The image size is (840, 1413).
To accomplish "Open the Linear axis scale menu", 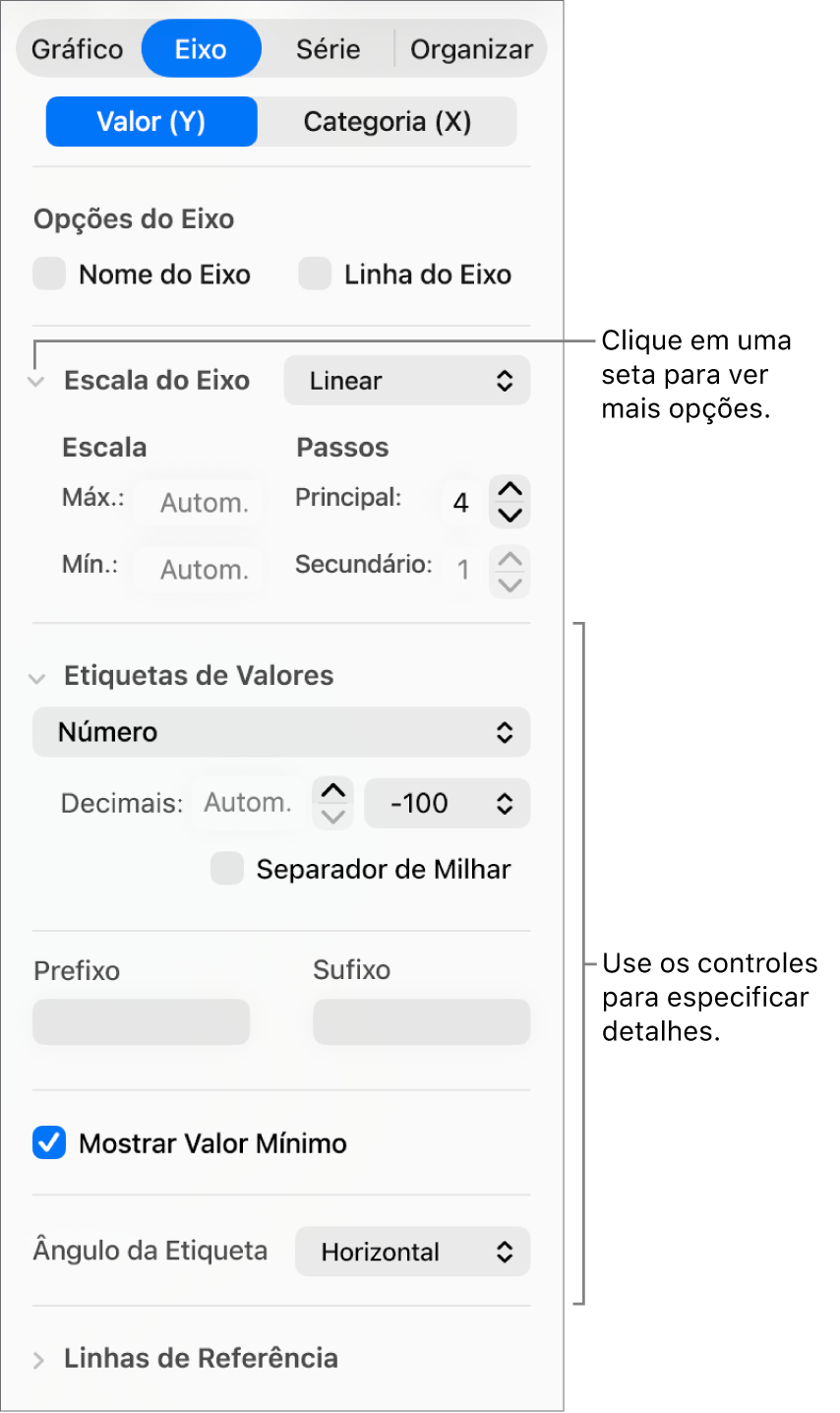I will pyautogui.click(x=406, y=381).
